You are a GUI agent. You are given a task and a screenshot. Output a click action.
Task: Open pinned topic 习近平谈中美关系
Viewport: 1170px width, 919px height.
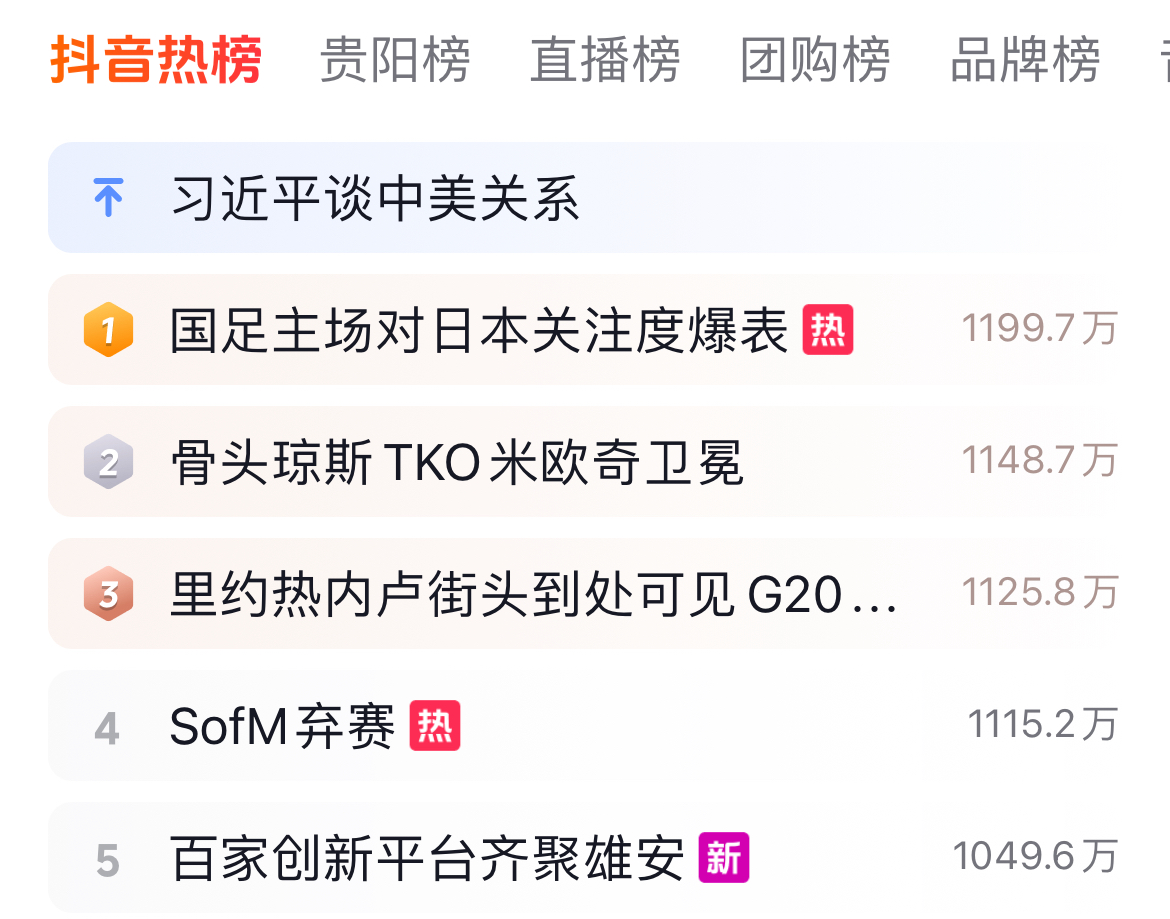pyautogui.click(x=376, y=198)
